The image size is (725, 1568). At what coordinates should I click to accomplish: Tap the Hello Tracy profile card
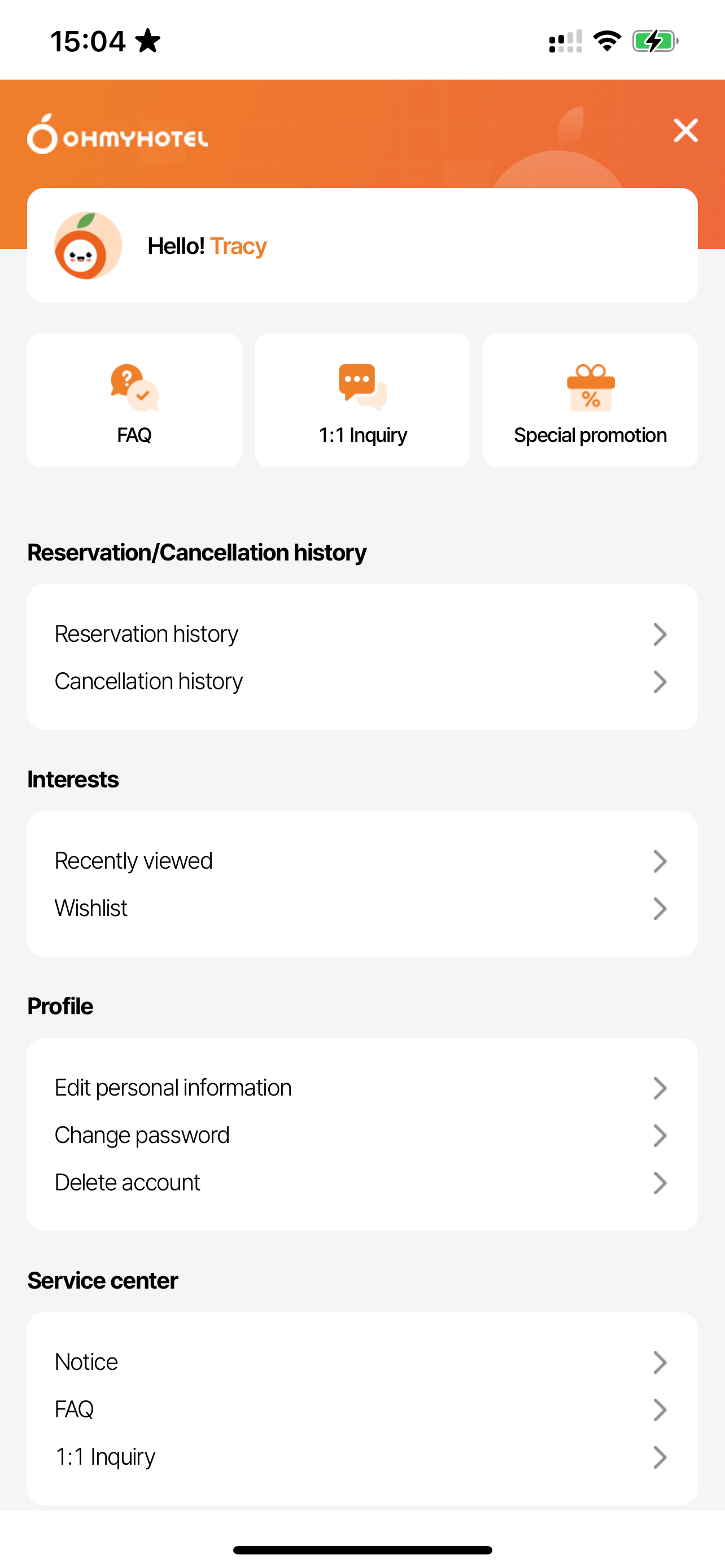tap(361, 246)
